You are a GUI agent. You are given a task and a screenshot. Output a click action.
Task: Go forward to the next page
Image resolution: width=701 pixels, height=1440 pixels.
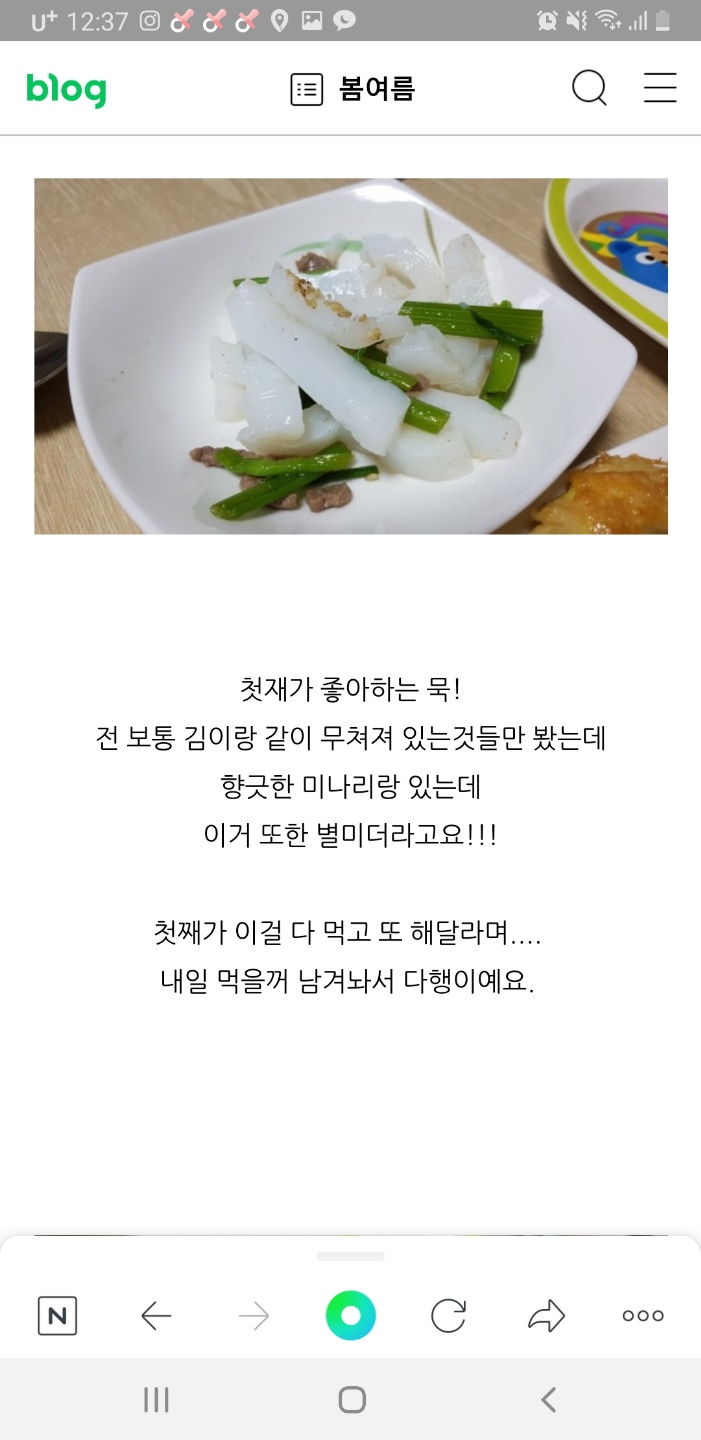coord(254,1316)
